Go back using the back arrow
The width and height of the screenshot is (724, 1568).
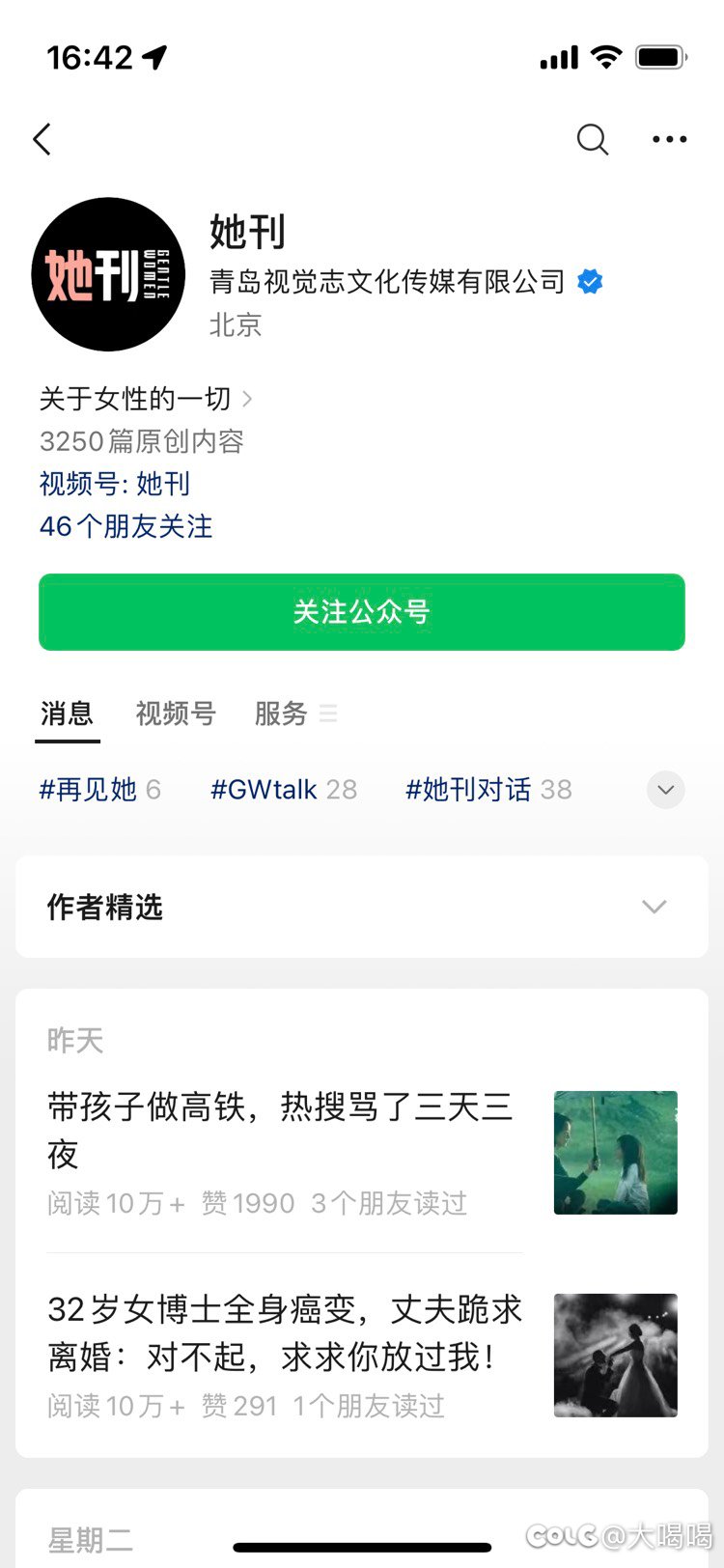click(42, 139)
